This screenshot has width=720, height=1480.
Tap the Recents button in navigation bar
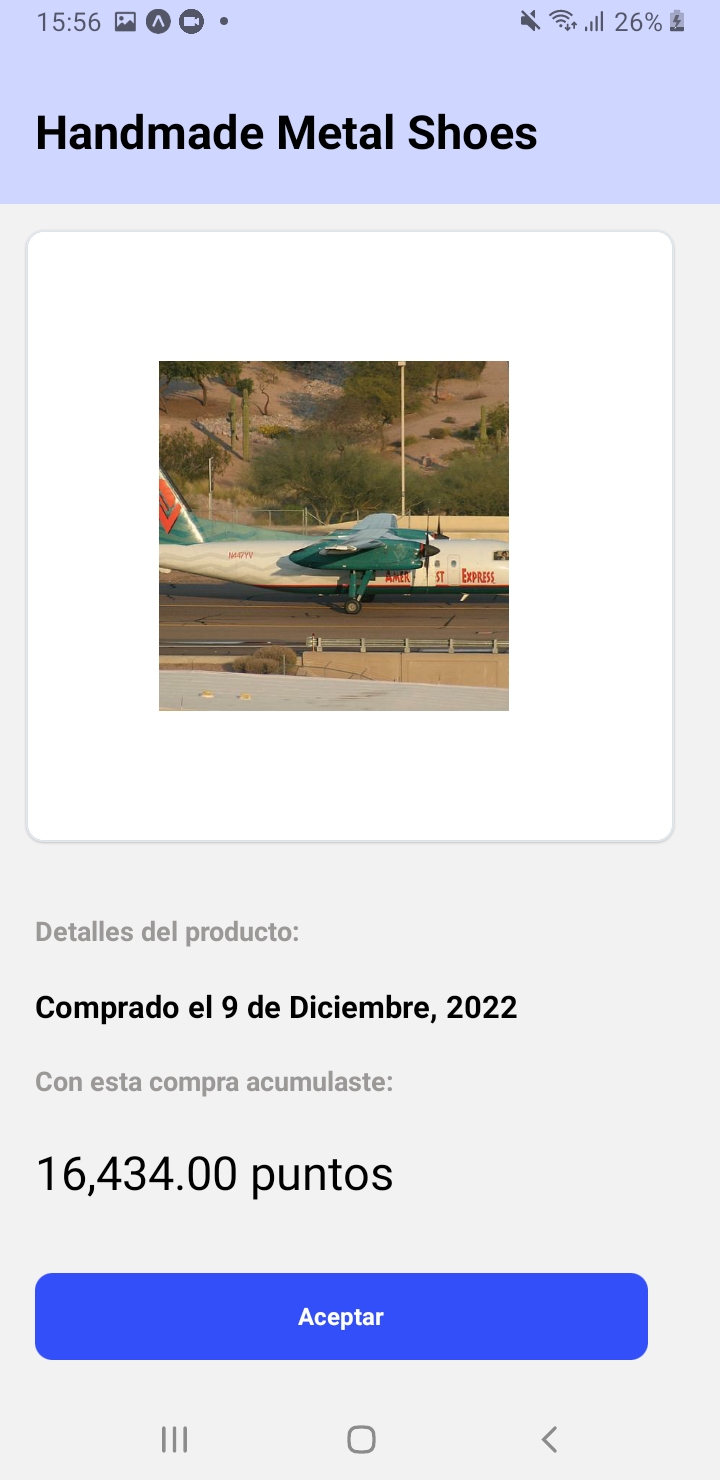click(x=174, y=1439)
